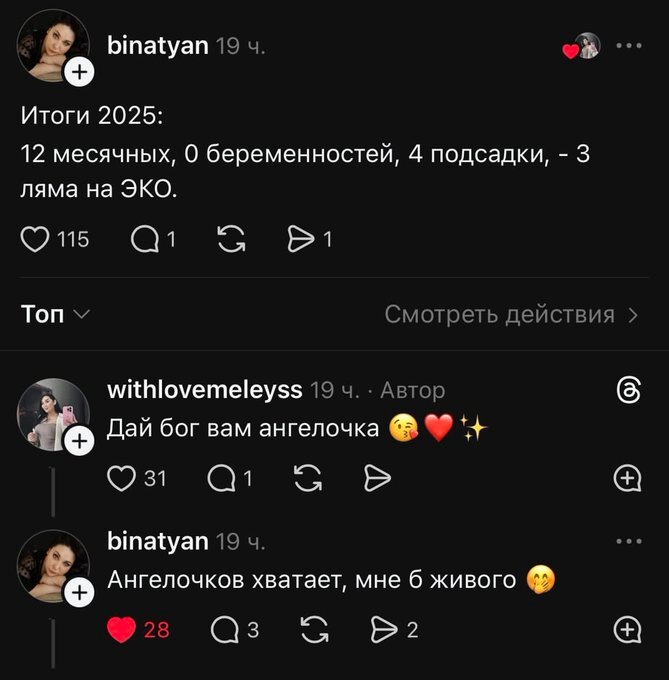Share binatyan's Итоги 2025 post
Screen dimensions: 669x680
coord(300,239)
